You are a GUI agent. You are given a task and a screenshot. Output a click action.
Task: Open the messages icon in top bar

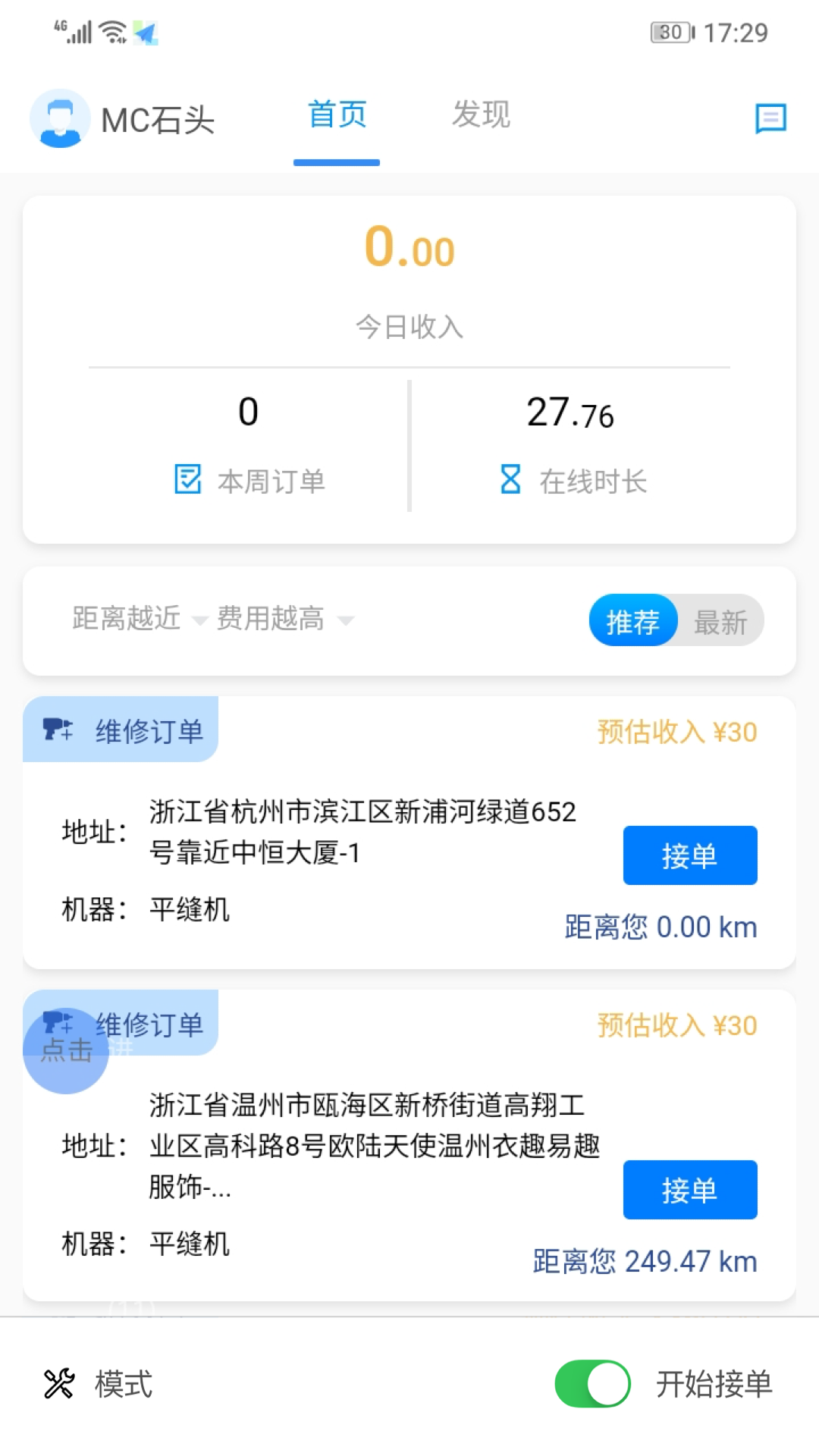[x=770, y=118]
